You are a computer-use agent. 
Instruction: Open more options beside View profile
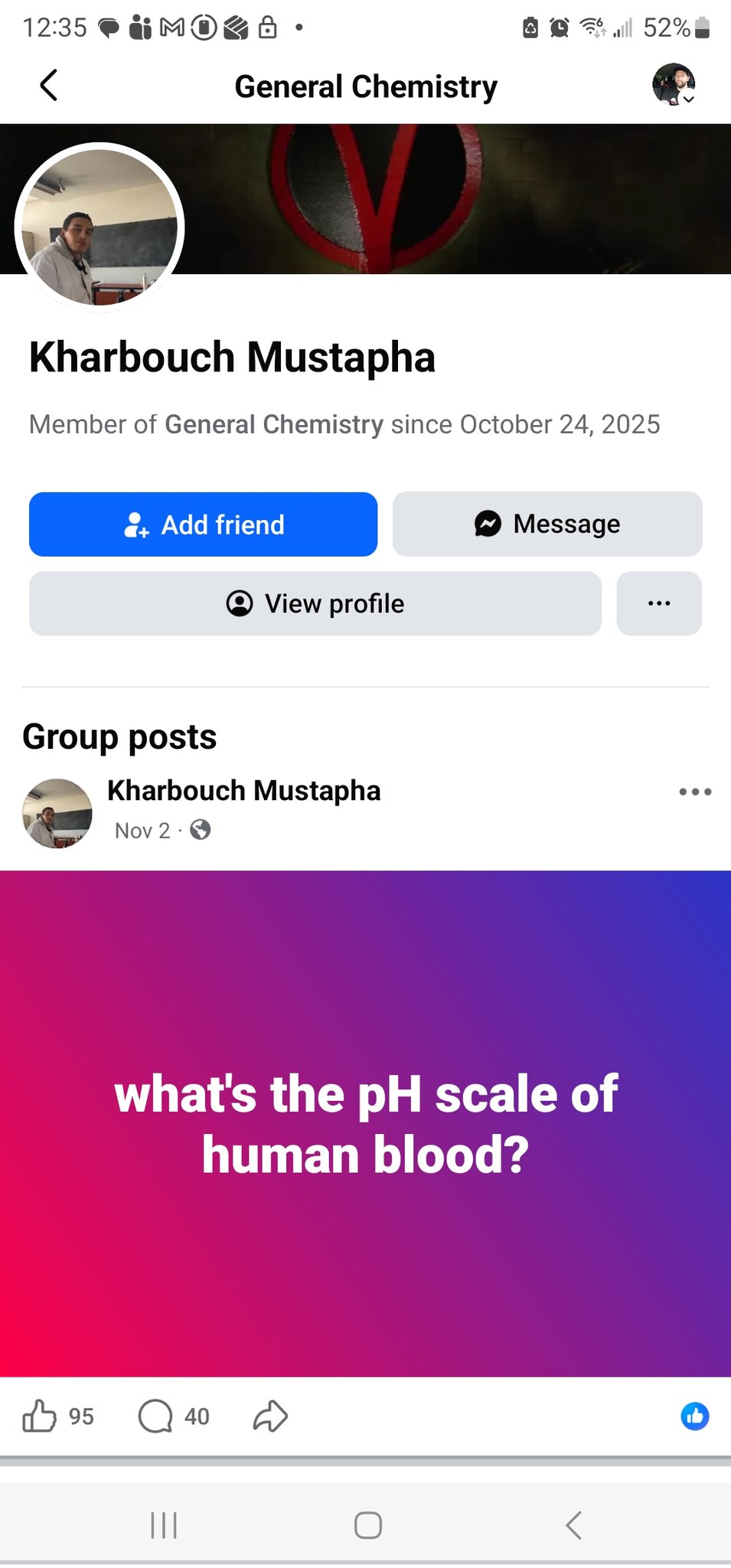658,604
